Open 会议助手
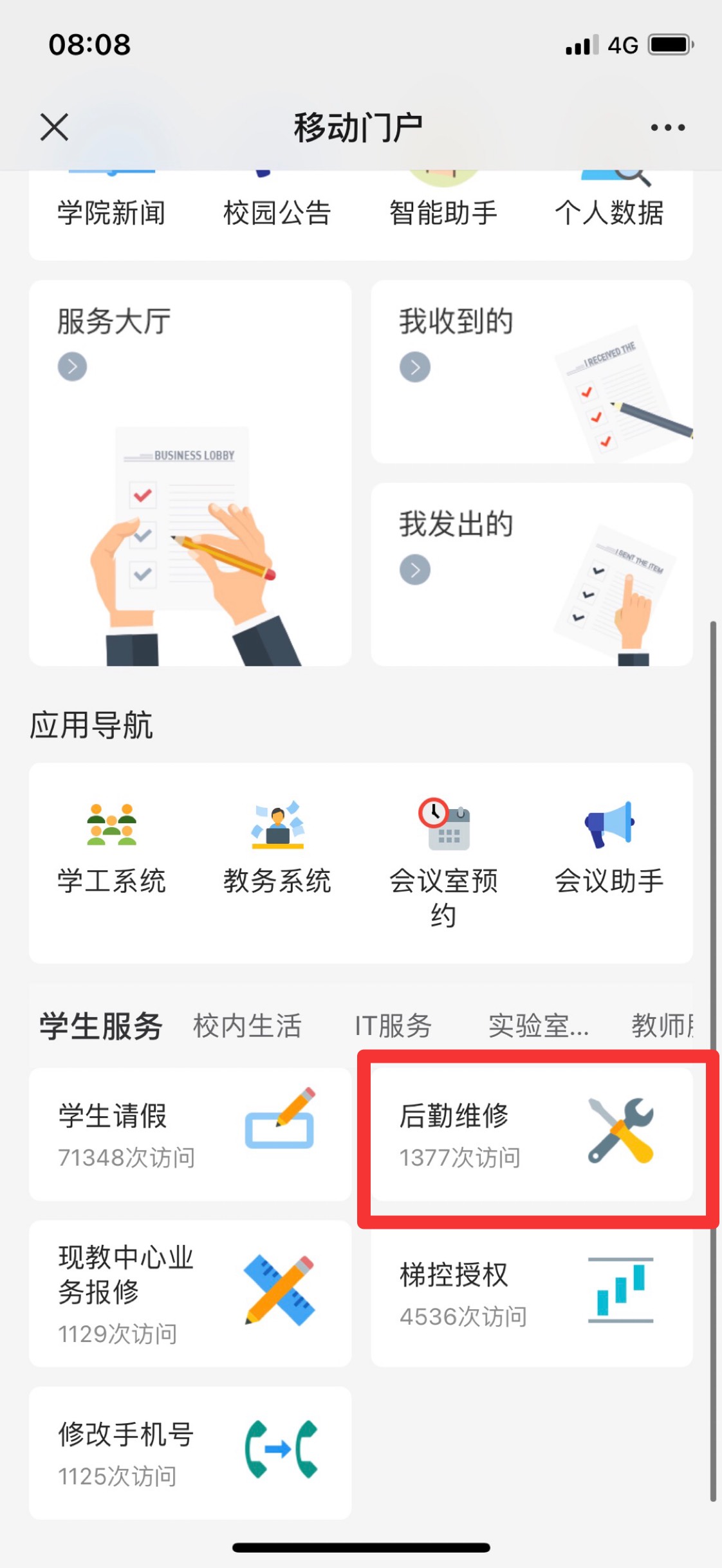 coord(609,847)
